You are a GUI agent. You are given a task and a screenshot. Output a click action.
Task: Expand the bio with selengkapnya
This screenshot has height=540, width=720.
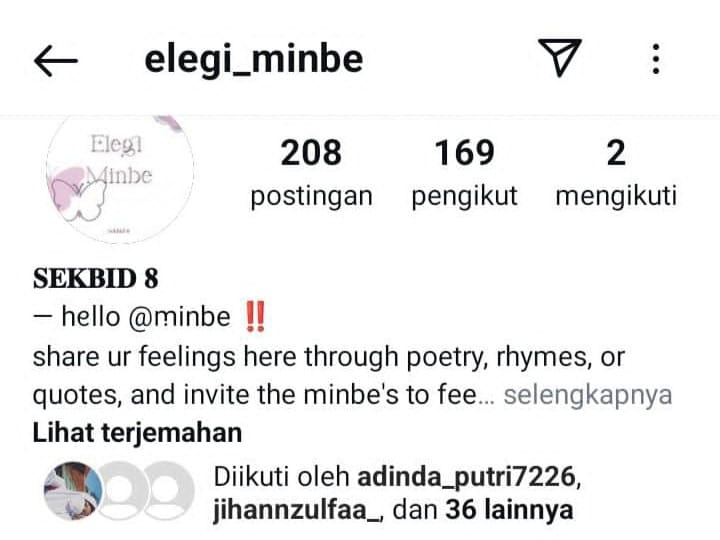tap(587, 394)
